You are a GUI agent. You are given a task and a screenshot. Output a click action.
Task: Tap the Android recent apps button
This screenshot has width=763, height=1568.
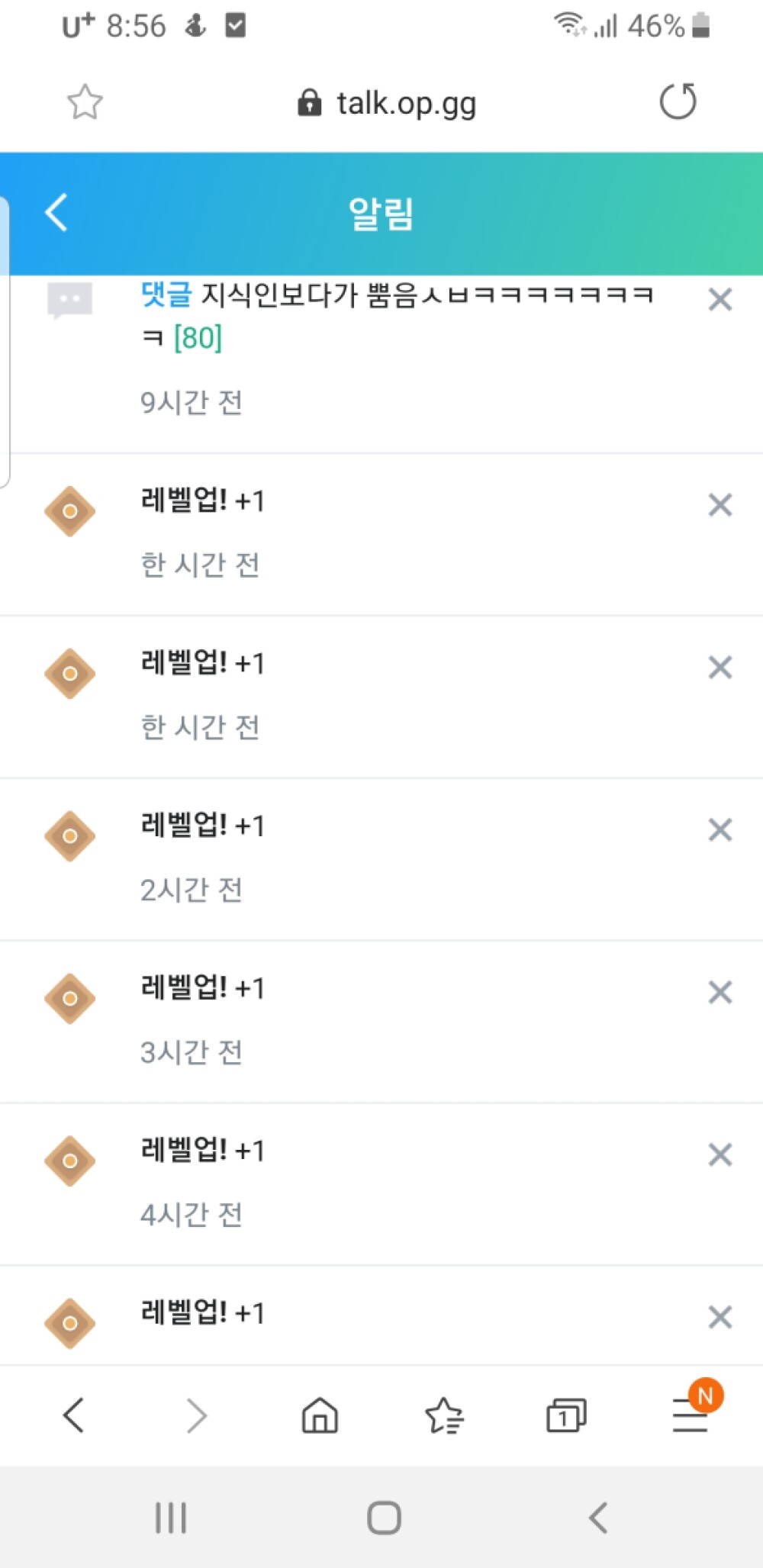(x=169, y=1517)
